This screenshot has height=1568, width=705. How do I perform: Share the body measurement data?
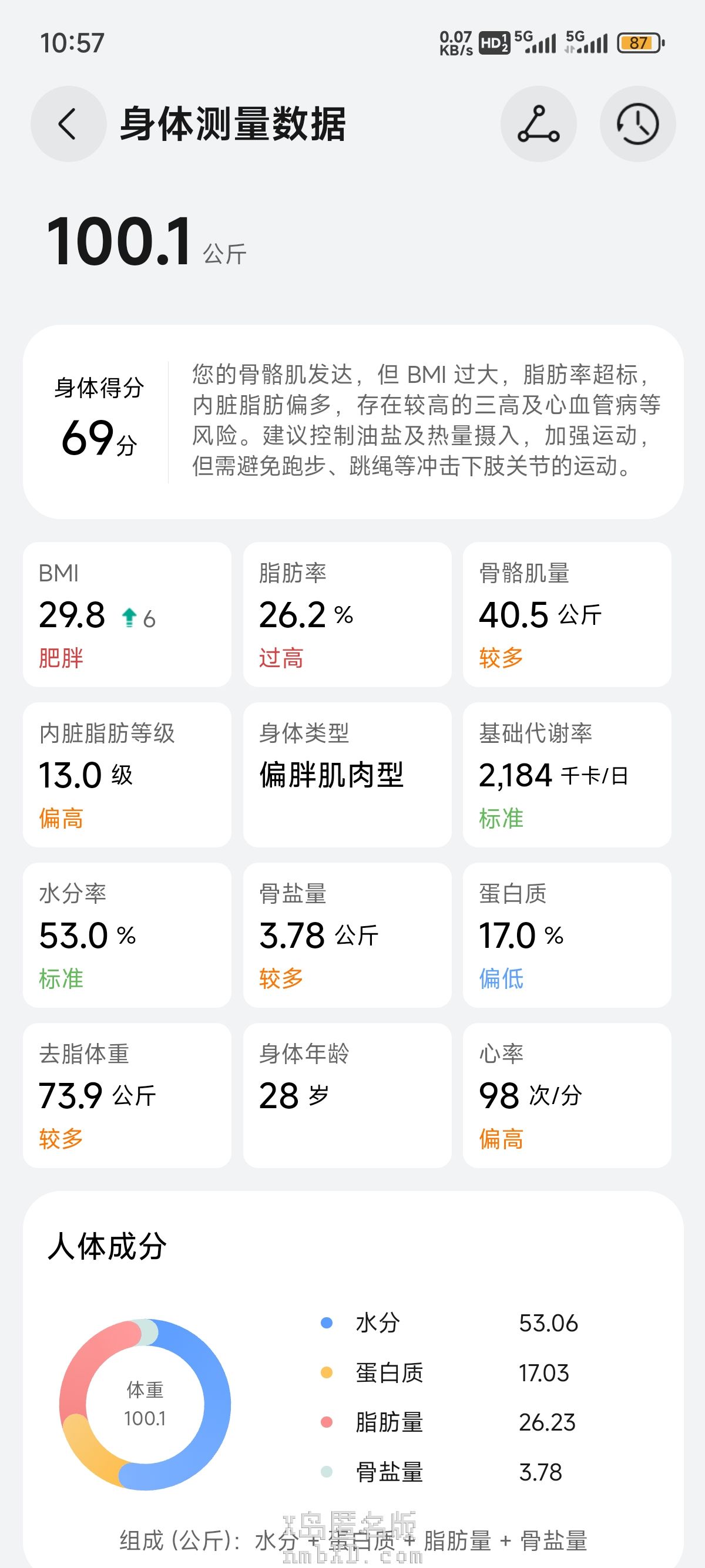coord(538,124)
